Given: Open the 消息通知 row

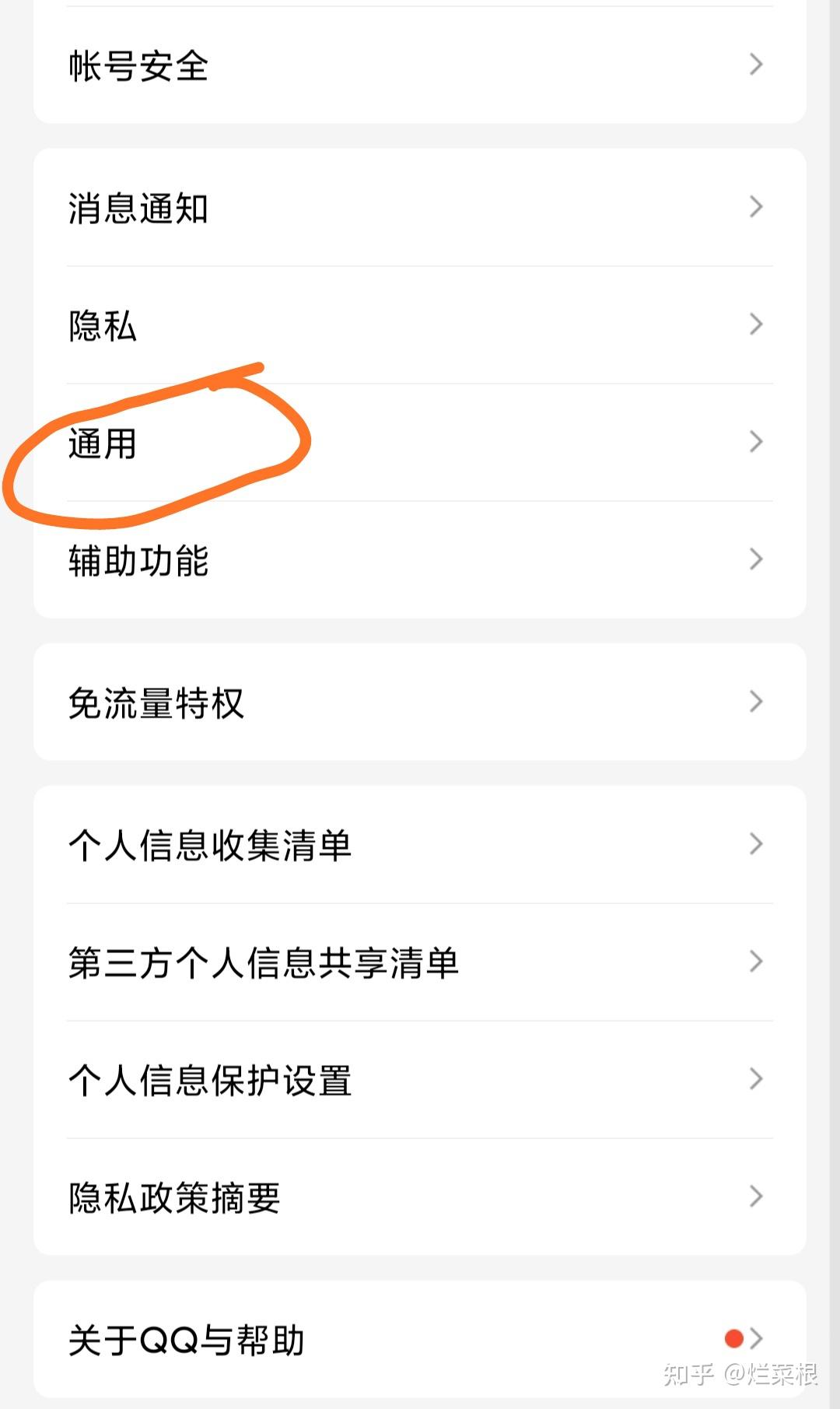Looking at the screenshot, I should click(x=420, y=208).
